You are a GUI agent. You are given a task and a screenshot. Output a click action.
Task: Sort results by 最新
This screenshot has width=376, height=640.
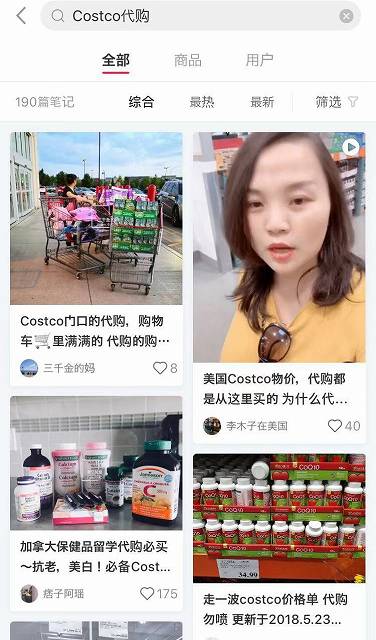point(262,102)
